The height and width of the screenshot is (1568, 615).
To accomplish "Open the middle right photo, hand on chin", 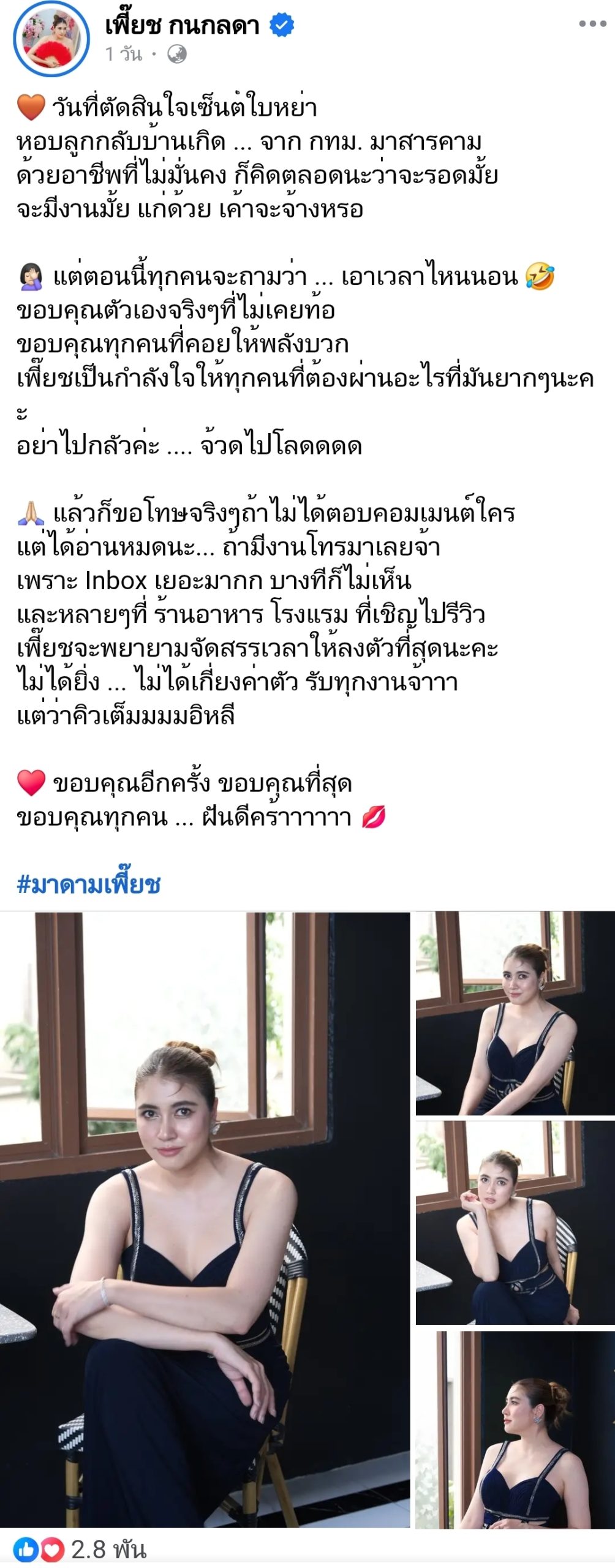I will (x=515, y=1223).
